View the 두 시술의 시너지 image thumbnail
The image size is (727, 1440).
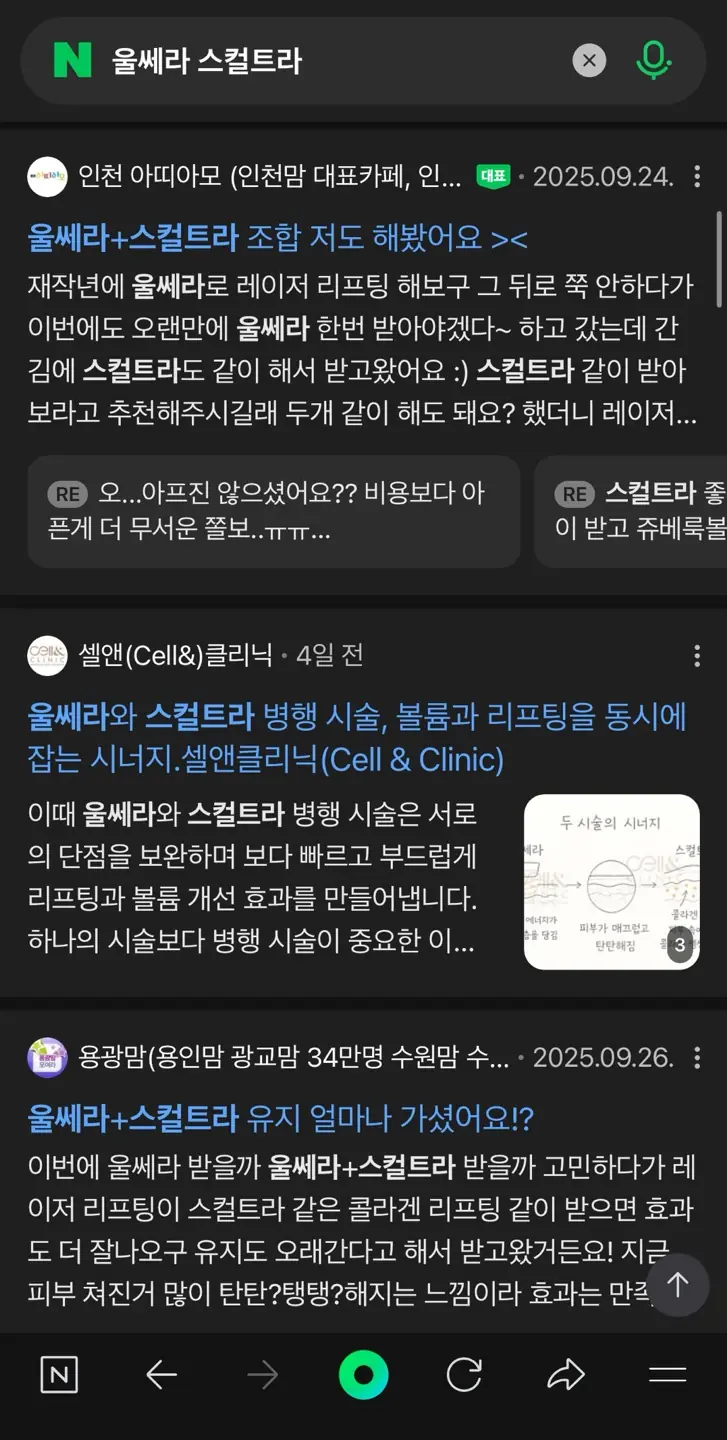coord(611,882)
